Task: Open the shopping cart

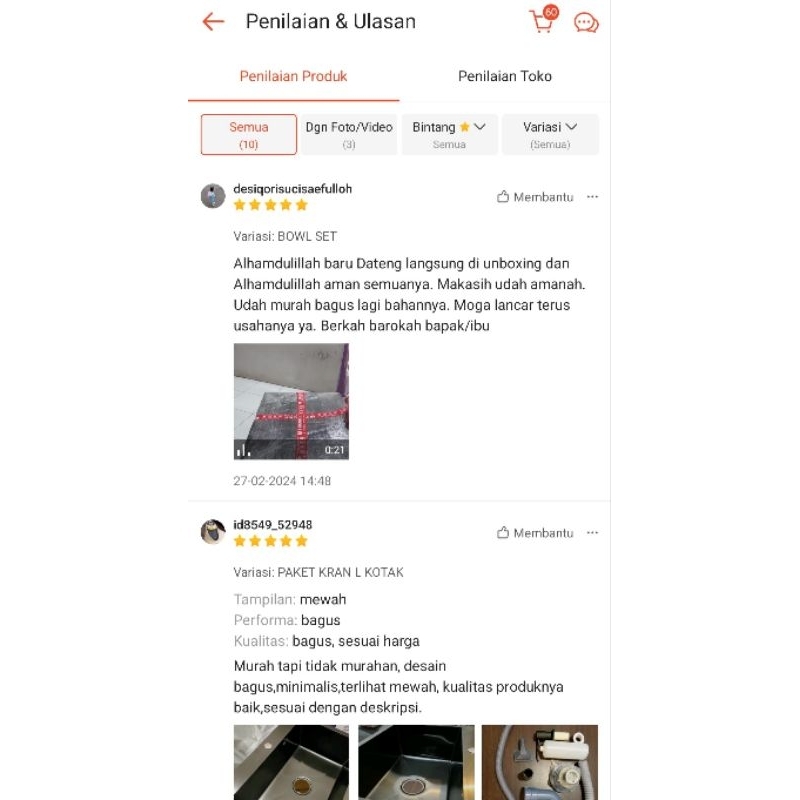Action: [x=543, y=21]
